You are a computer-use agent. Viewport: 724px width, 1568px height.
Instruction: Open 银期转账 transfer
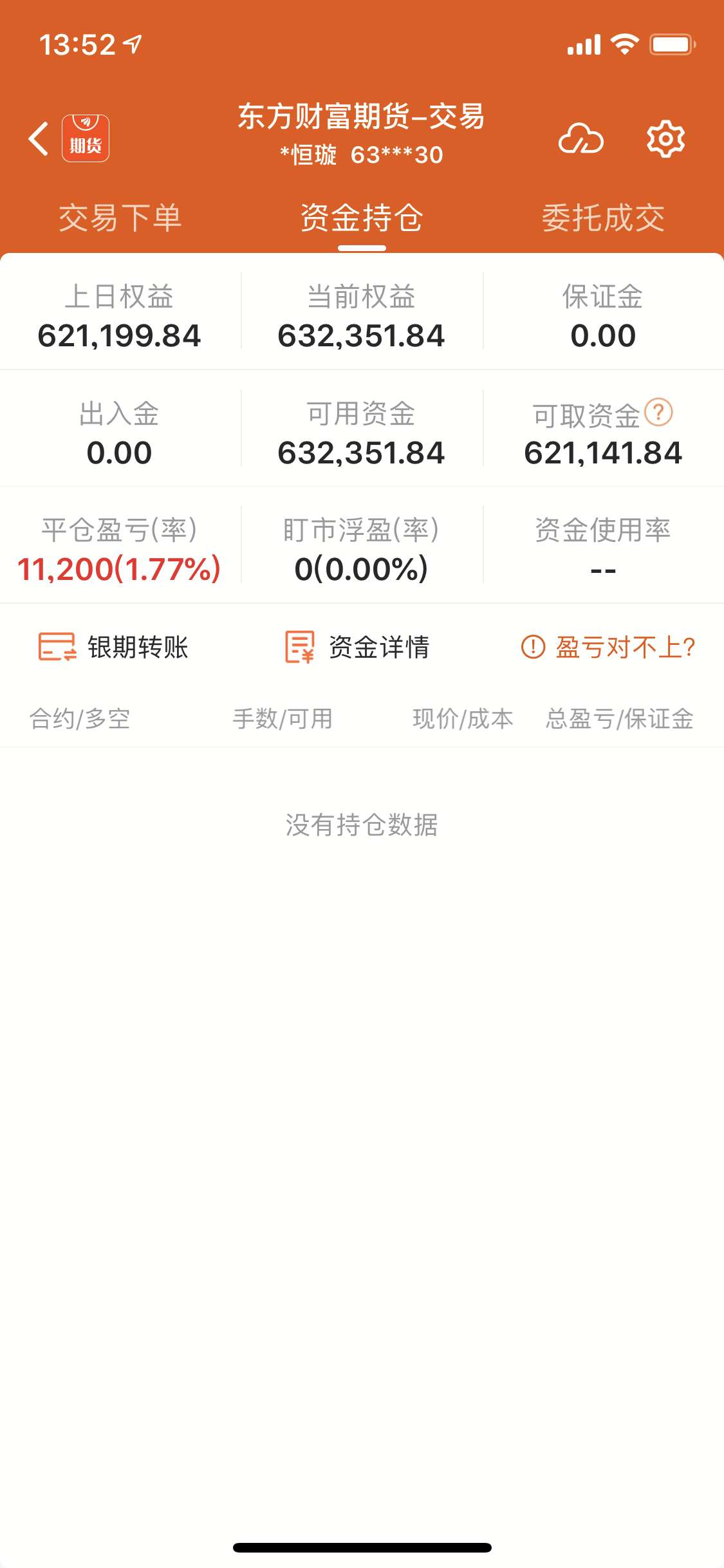[113, 647]
